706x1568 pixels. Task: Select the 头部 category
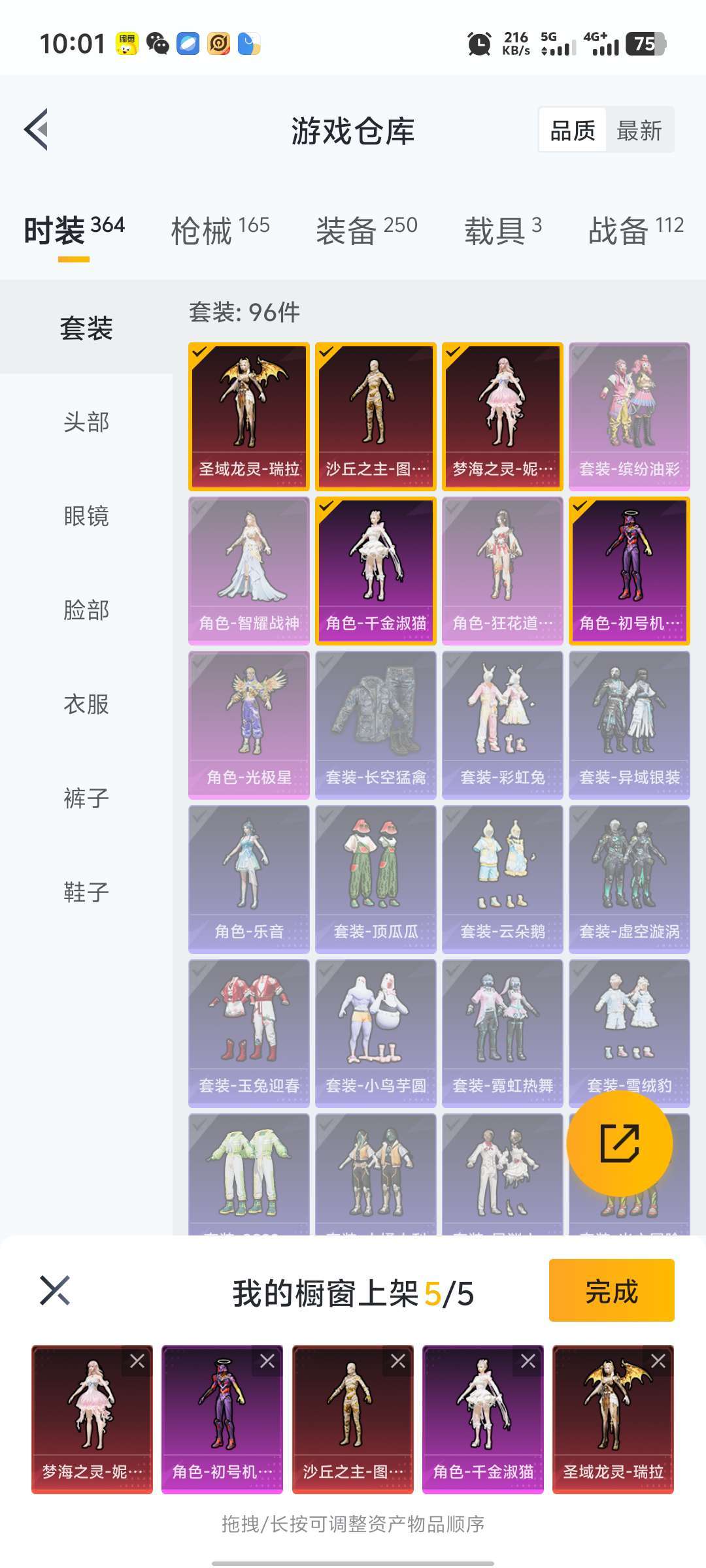coord(86,422)
